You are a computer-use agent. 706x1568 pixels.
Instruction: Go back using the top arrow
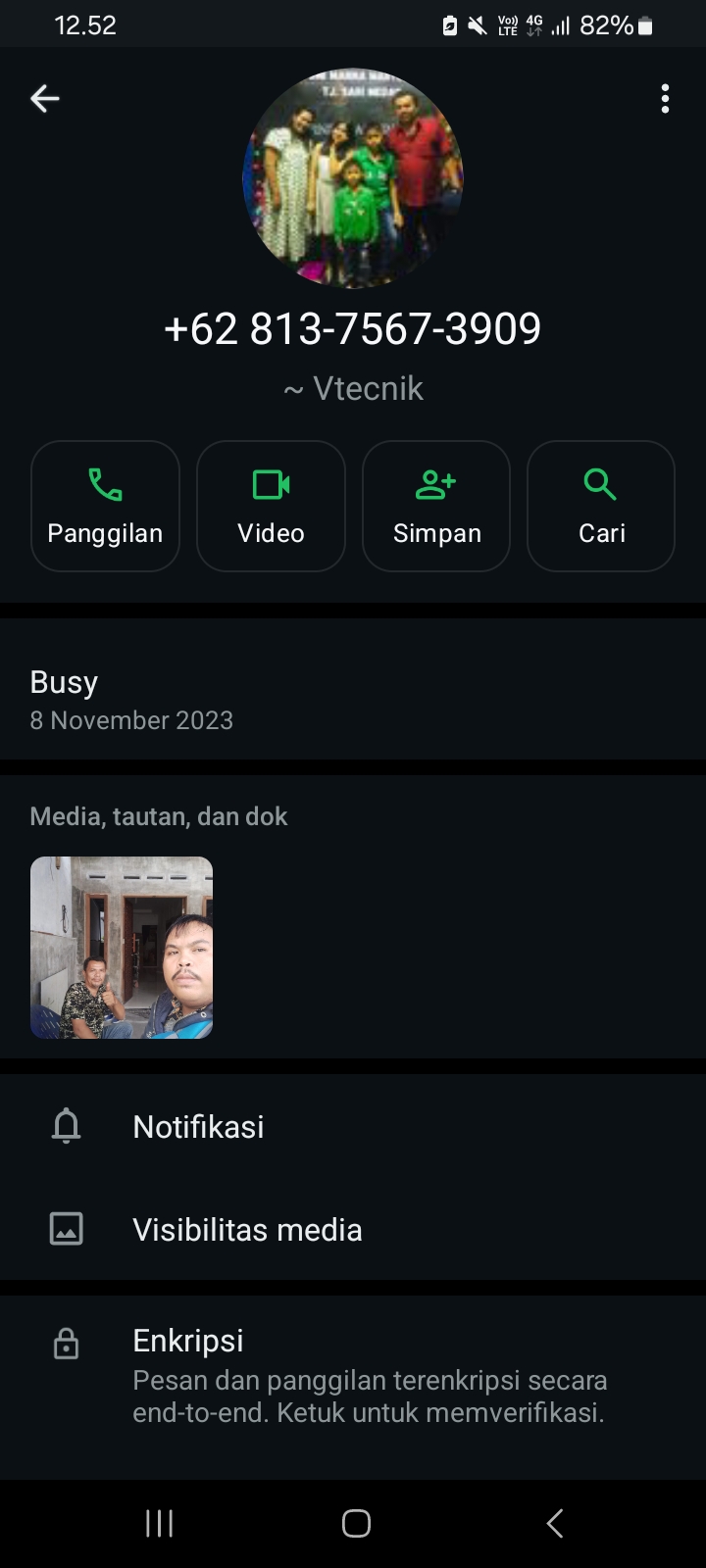(45, 98)
